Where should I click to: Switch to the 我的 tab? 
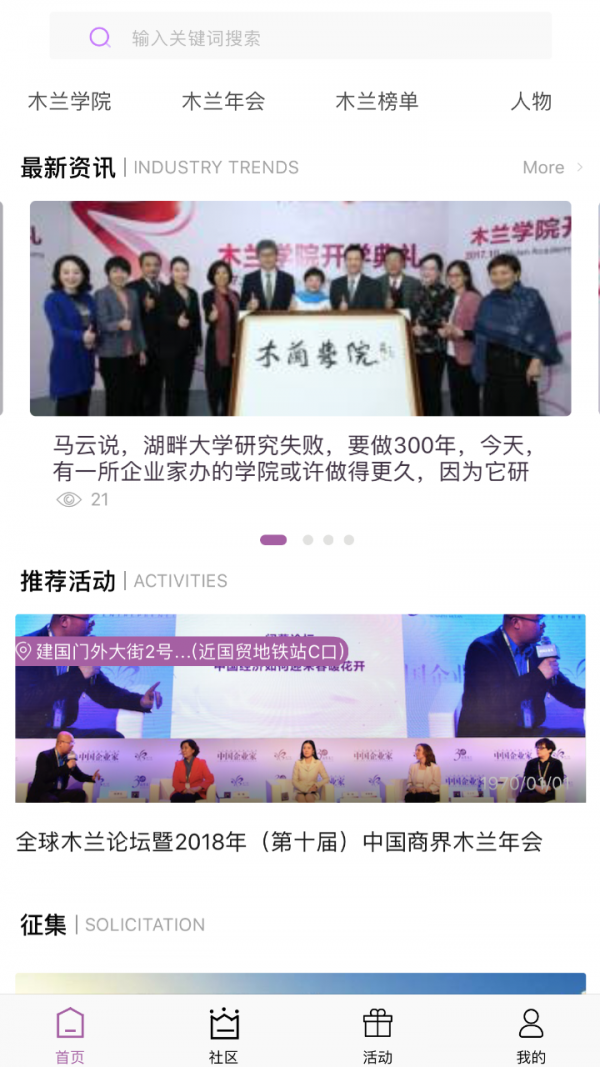pyautogui.click(x=531, y=1035)
